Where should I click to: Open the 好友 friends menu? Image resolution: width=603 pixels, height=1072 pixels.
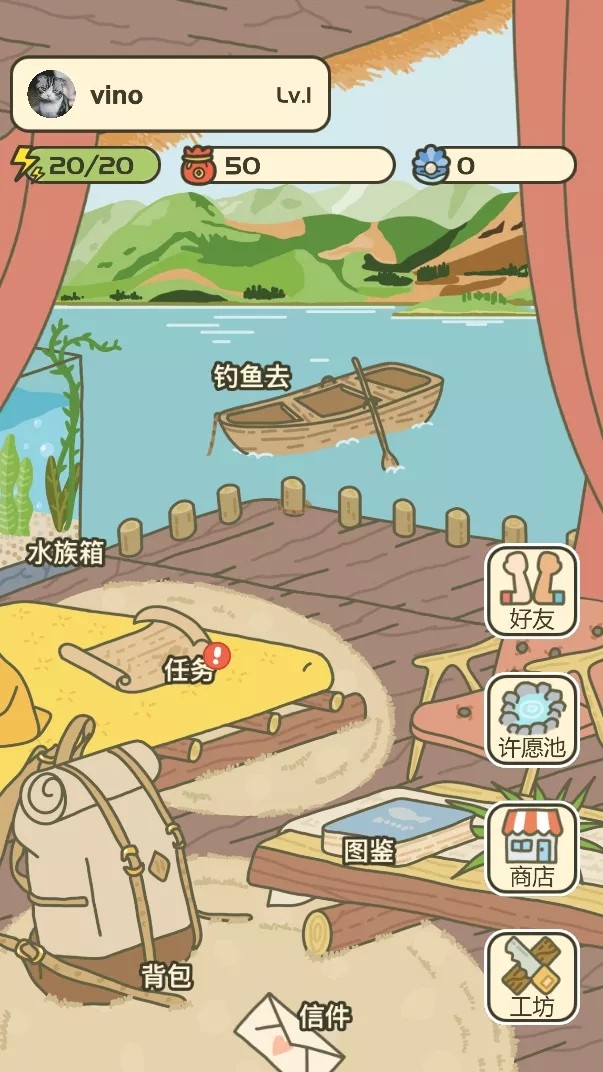[532, 591]
